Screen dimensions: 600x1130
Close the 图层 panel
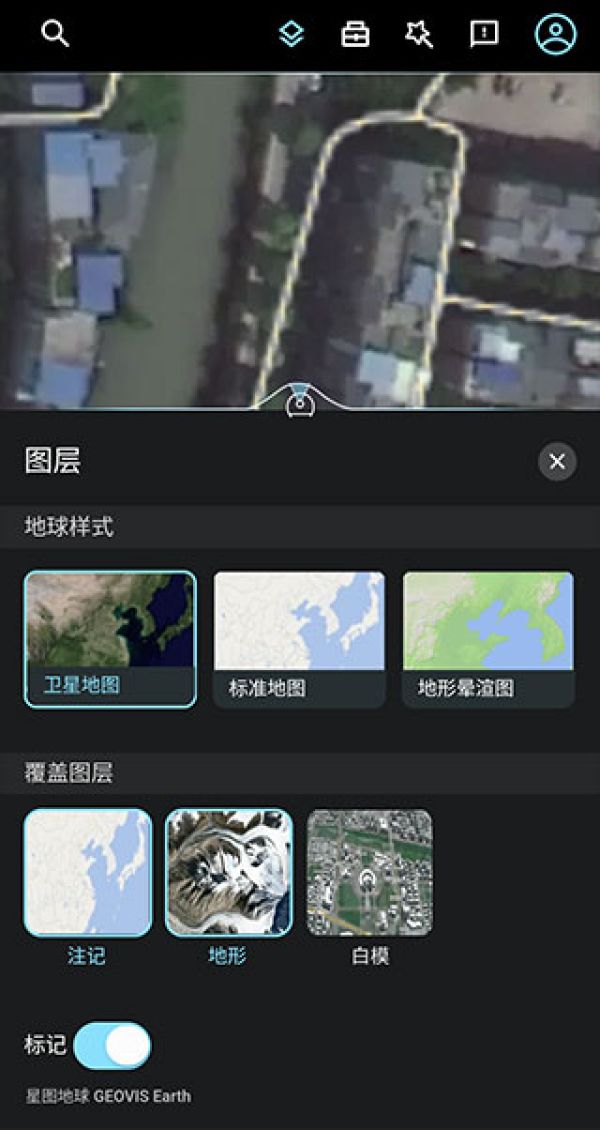(x=557, y=461)
